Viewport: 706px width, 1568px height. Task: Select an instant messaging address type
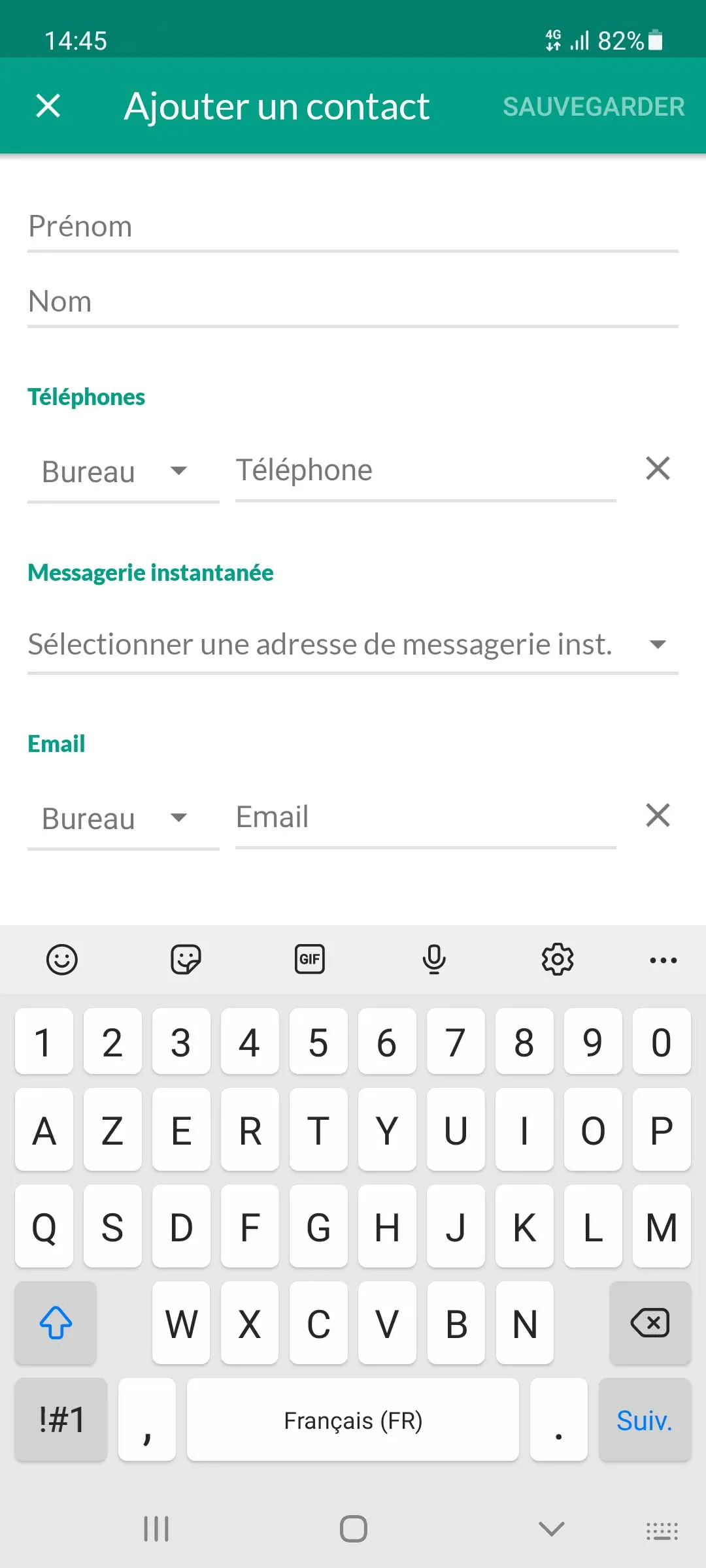point(353,644)
